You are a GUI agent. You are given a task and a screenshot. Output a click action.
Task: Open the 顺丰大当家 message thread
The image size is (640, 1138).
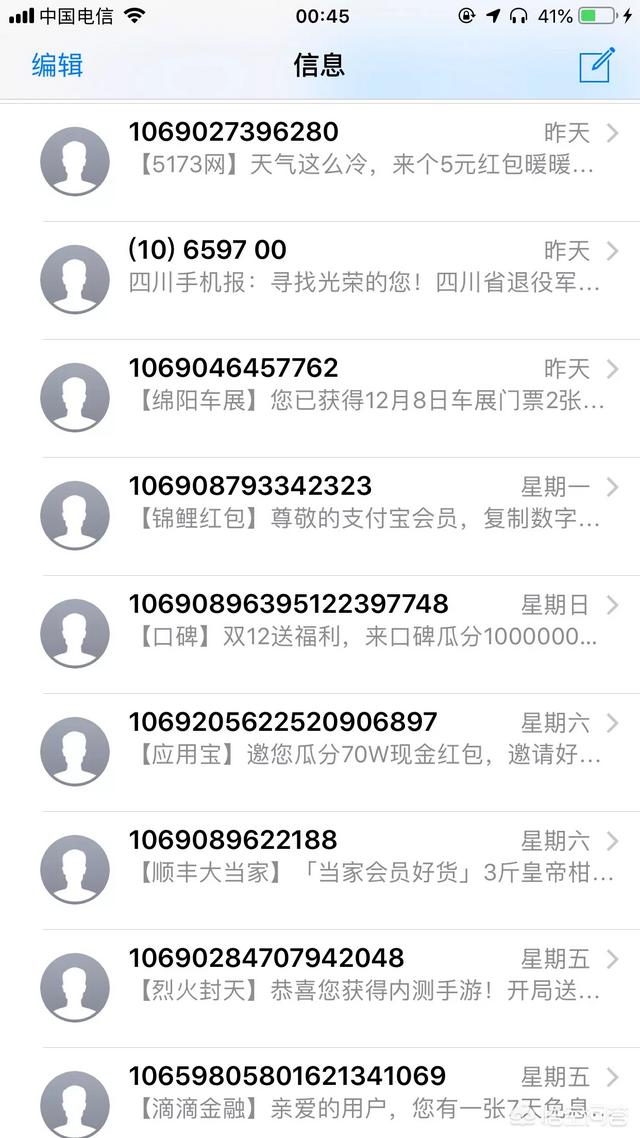tap(320, 871)
